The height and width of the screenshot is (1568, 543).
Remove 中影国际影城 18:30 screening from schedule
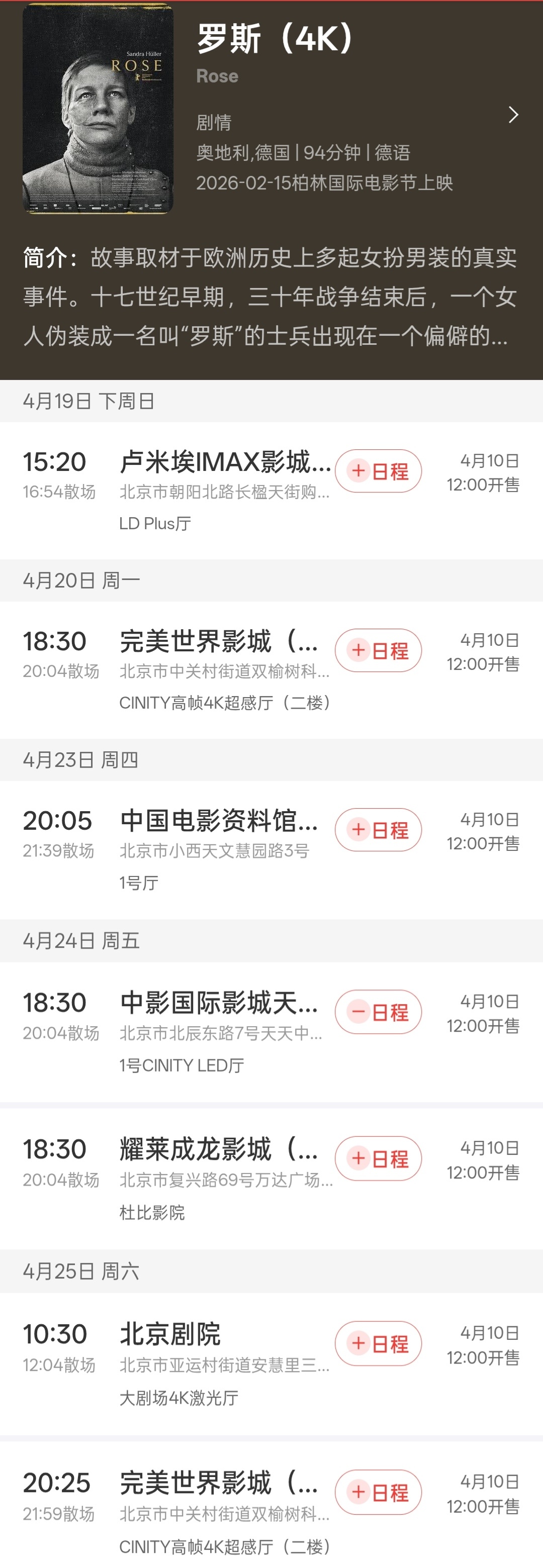[378, 1012]
